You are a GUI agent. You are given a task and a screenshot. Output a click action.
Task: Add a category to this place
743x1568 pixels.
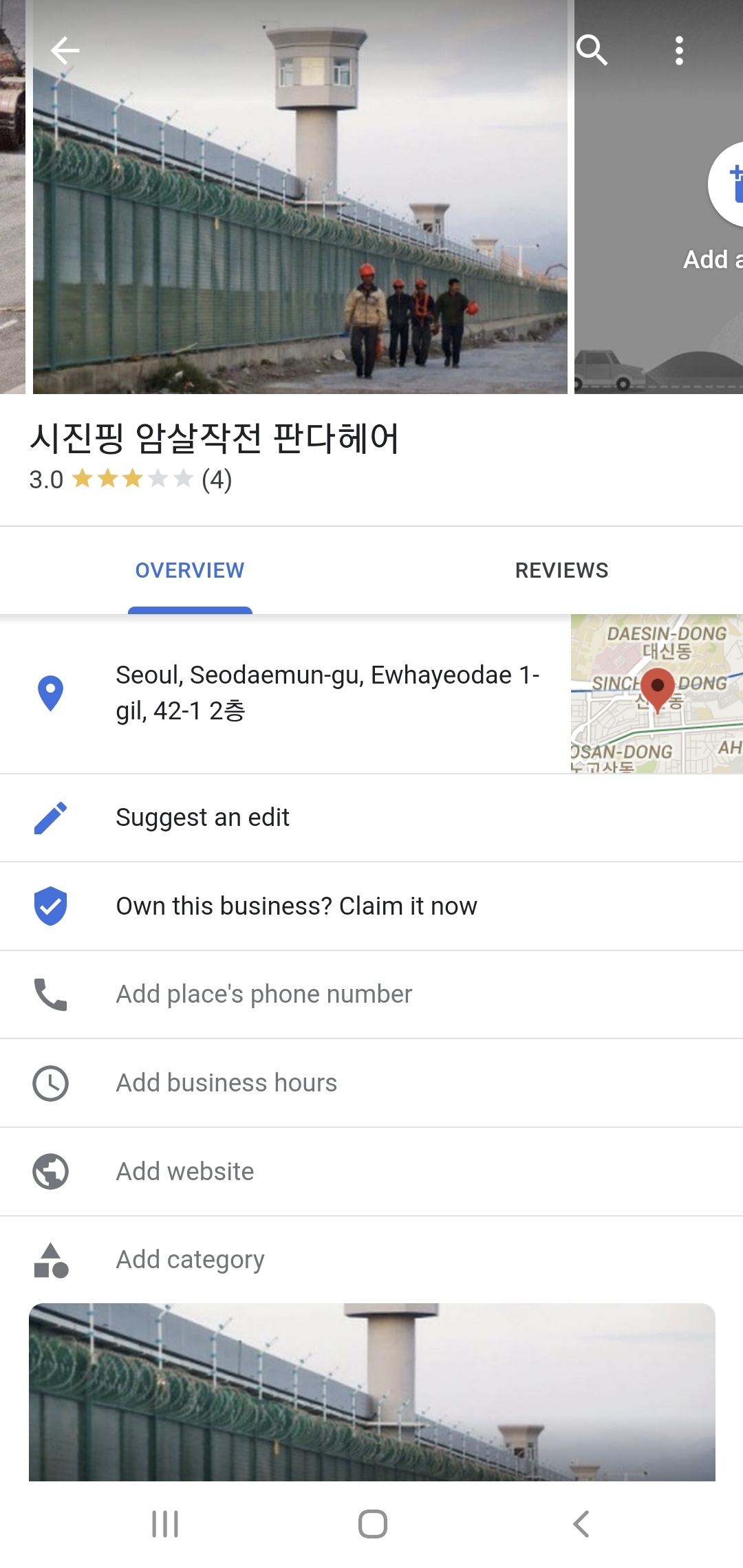tap(190, 1260)
